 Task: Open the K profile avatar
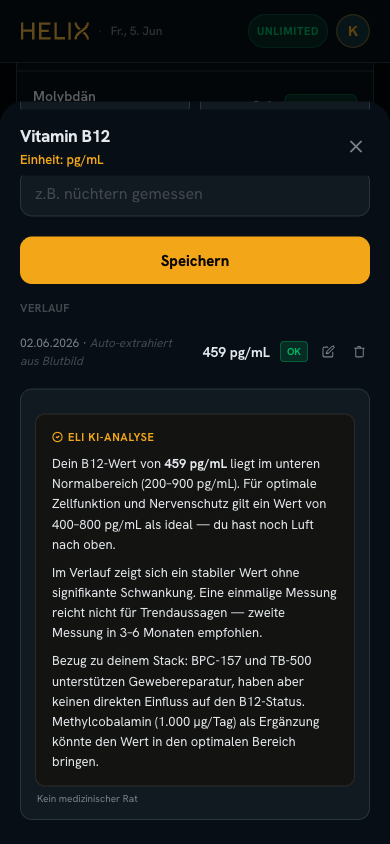pos(353,31)
